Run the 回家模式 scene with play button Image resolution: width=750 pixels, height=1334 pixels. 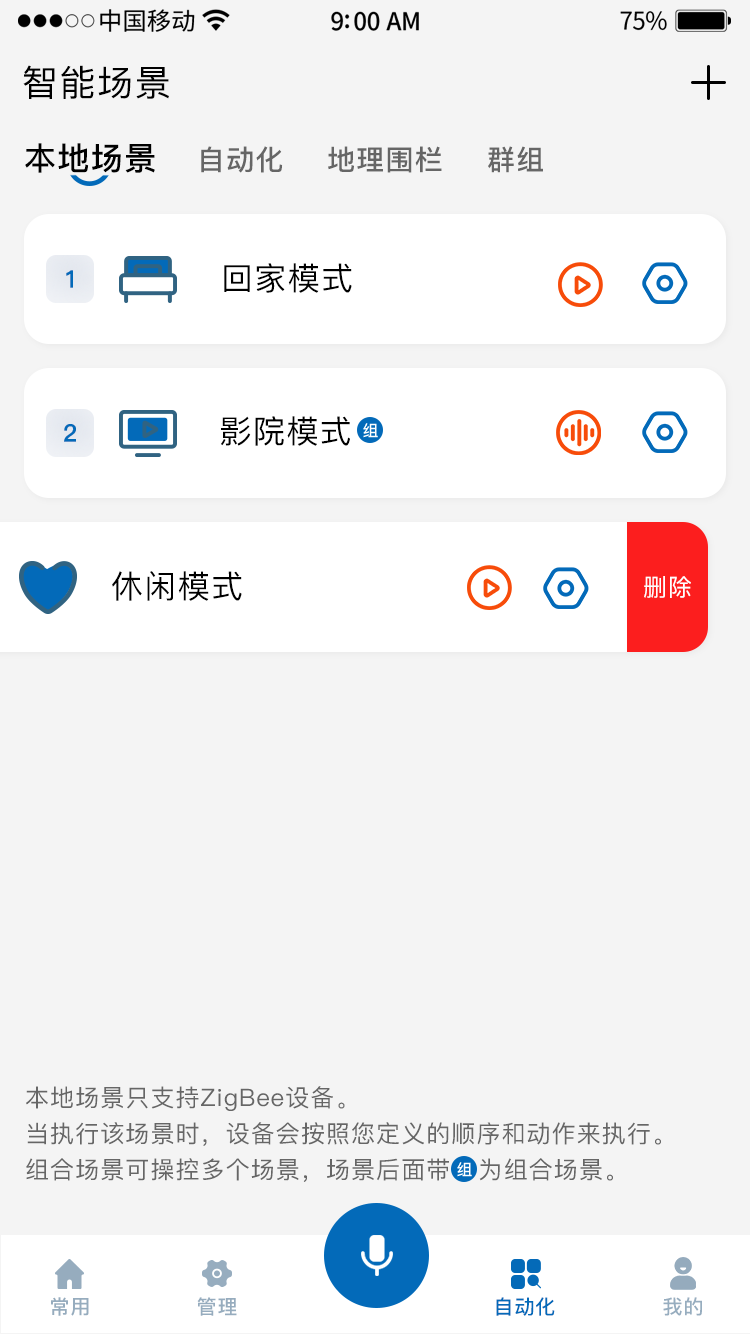click(x=580, y=283)
